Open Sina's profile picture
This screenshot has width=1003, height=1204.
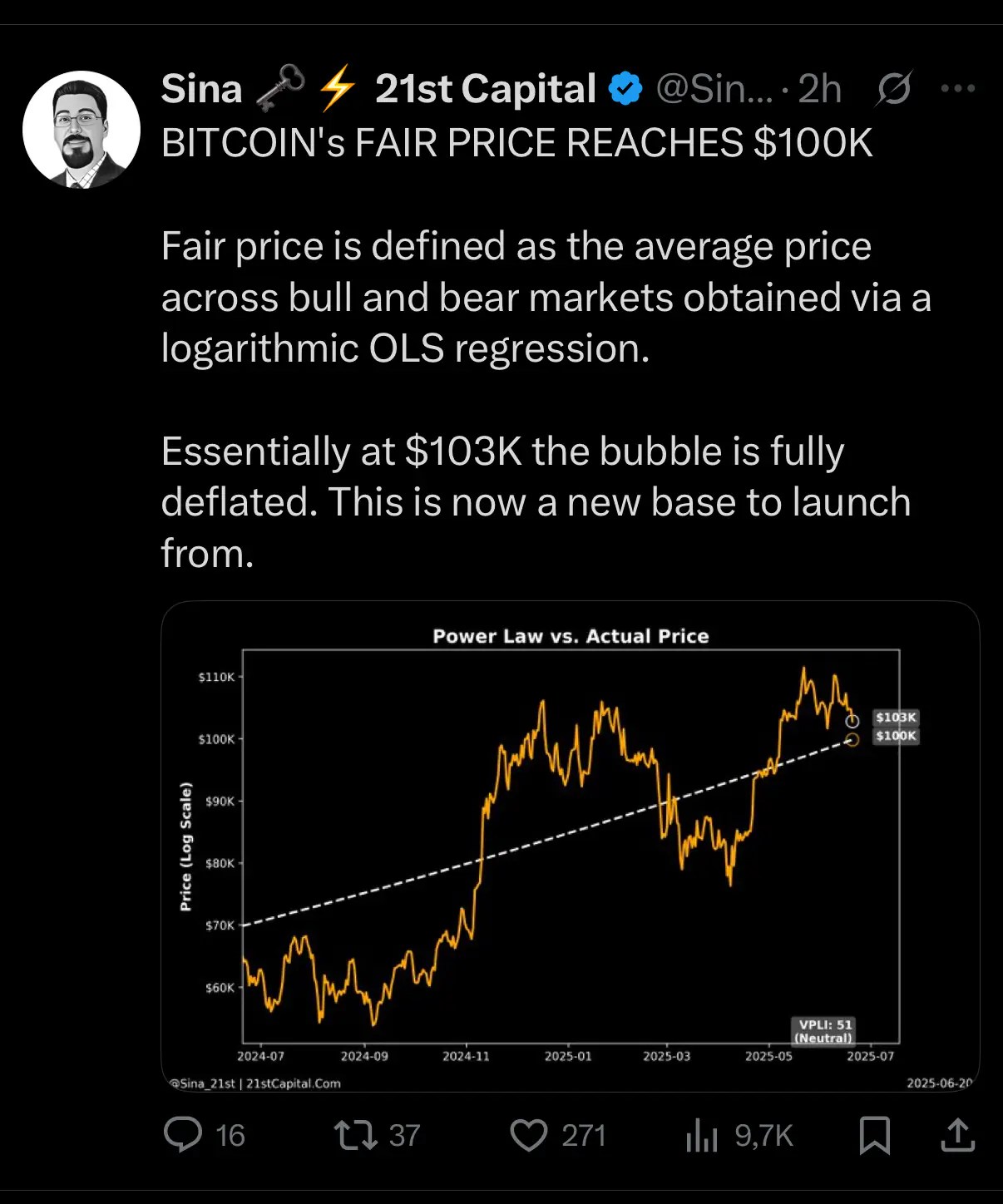coord(82,130)
